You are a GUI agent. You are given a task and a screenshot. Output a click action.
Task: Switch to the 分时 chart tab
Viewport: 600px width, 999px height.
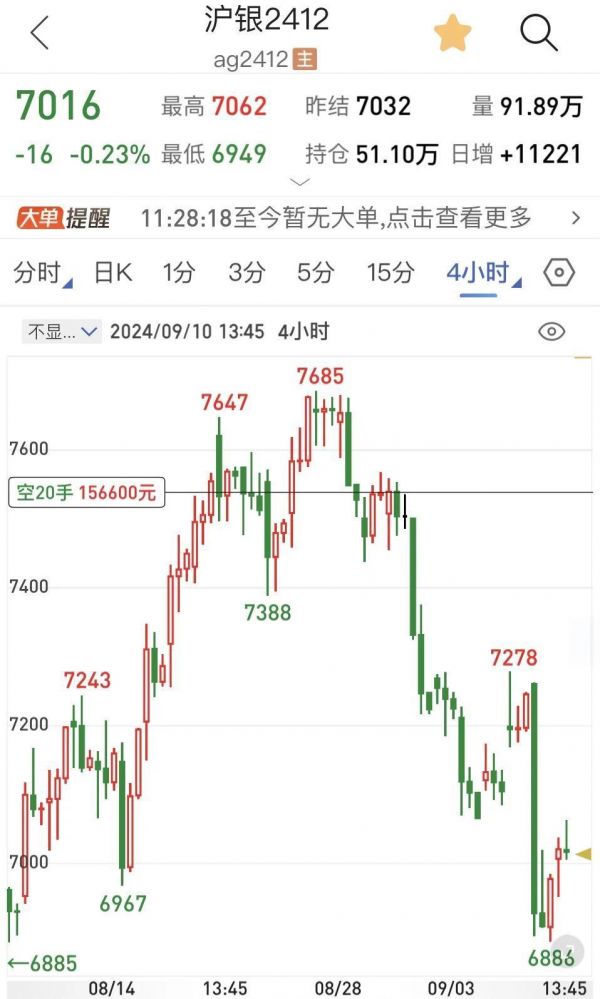[40, 272]
